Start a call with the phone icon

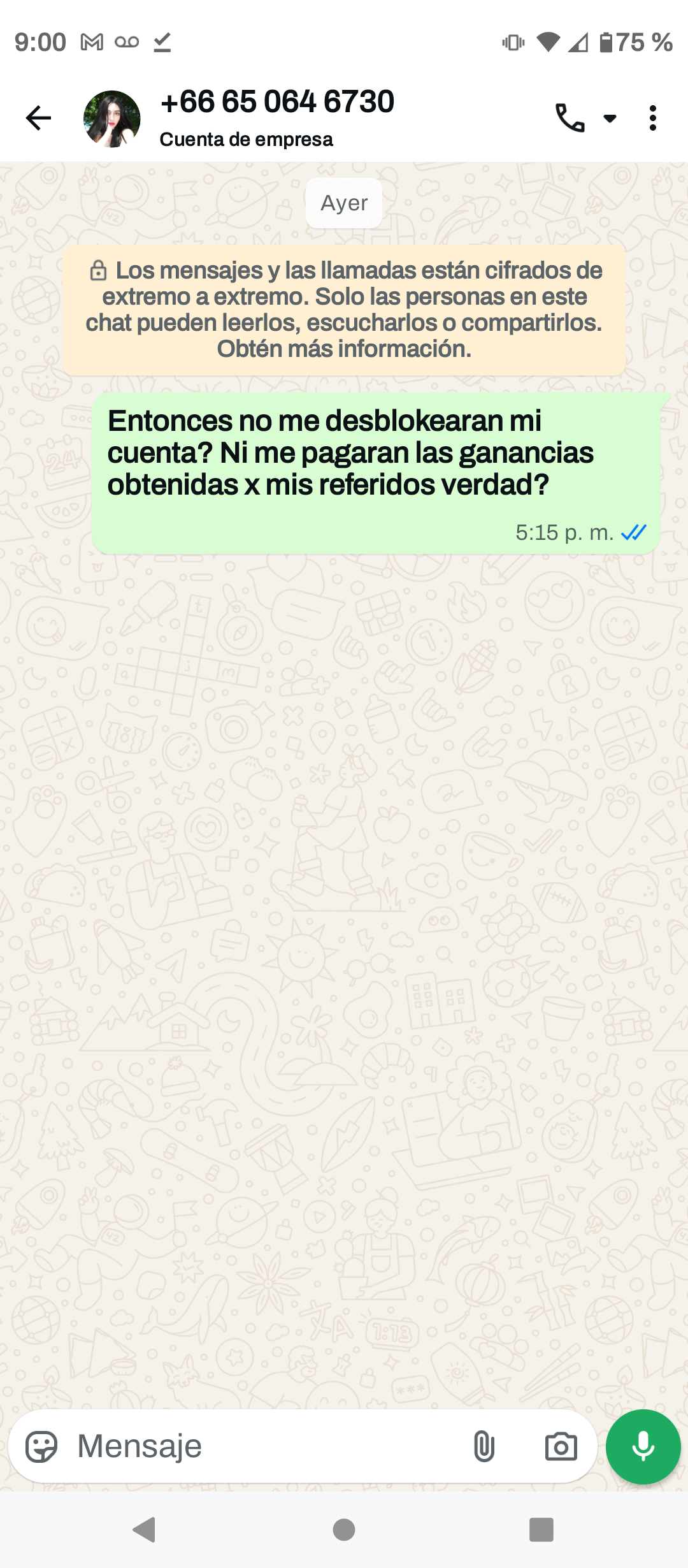[x=570, y=118]
